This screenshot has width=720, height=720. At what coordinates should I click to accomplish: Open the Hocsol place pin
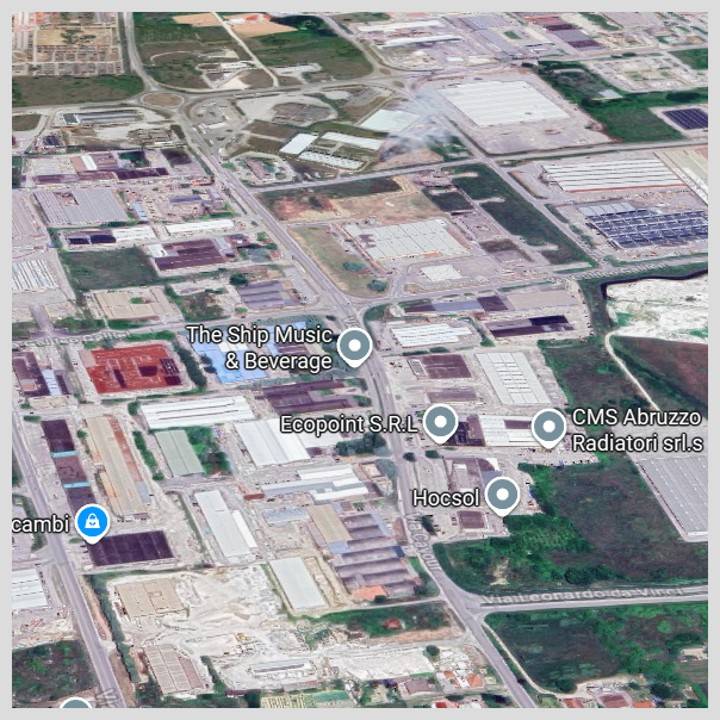coord(502,495)
